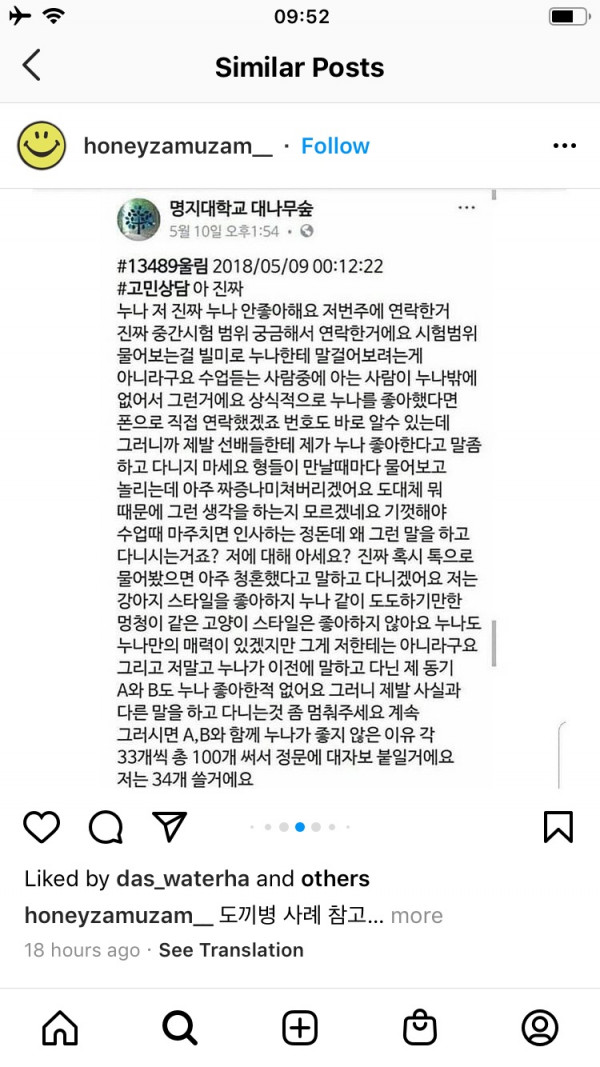View others who liked the post
The width and height of the screenshot is (600, 1067).
click(336, 879)
